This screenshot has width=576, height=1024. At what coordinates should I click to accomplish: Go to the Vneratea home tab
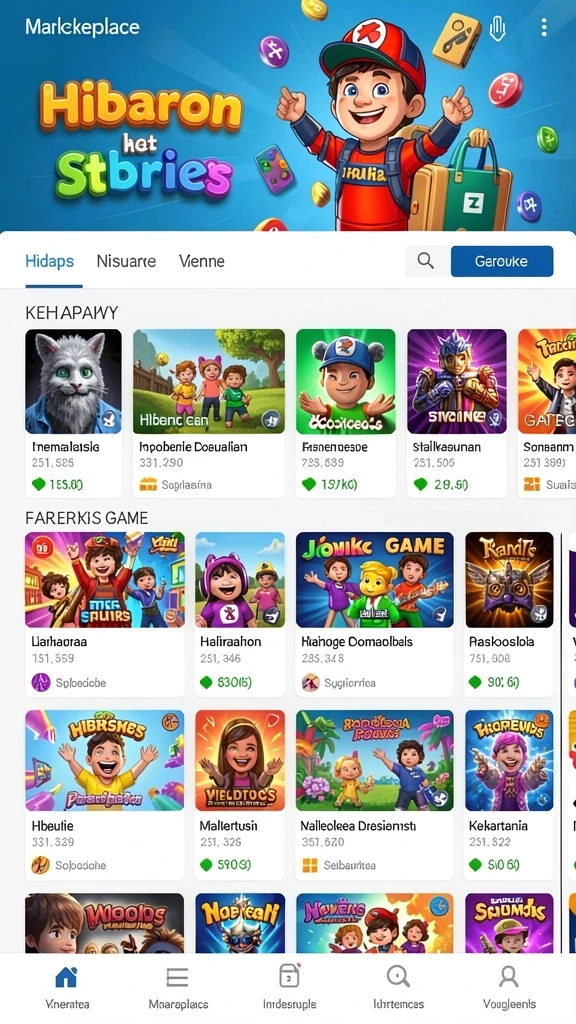[67, 987]
